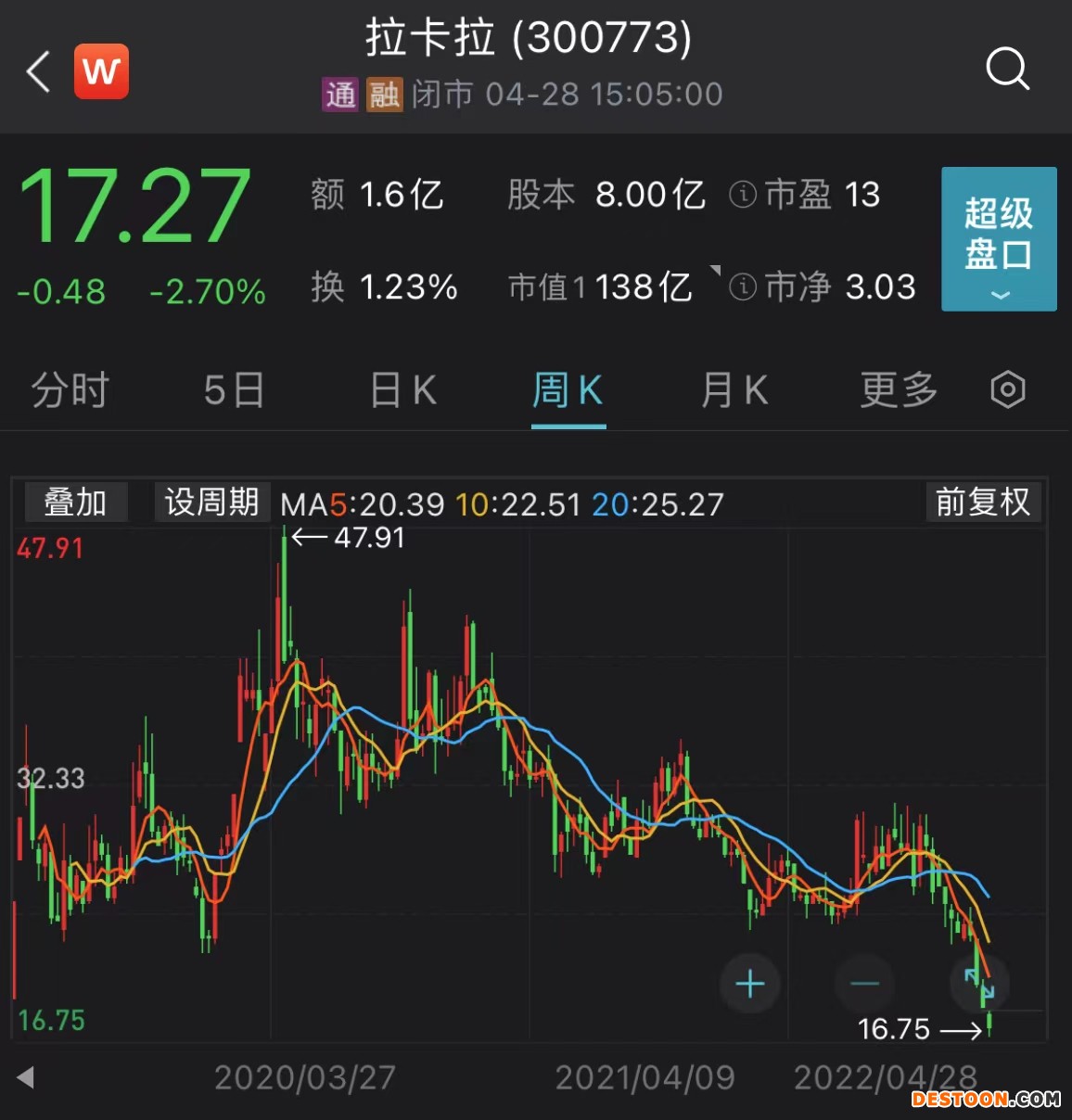Screen dimensions: 1072x1120
Task: Zoom in the K-line chart with plus
Action: tap(749, 984)
